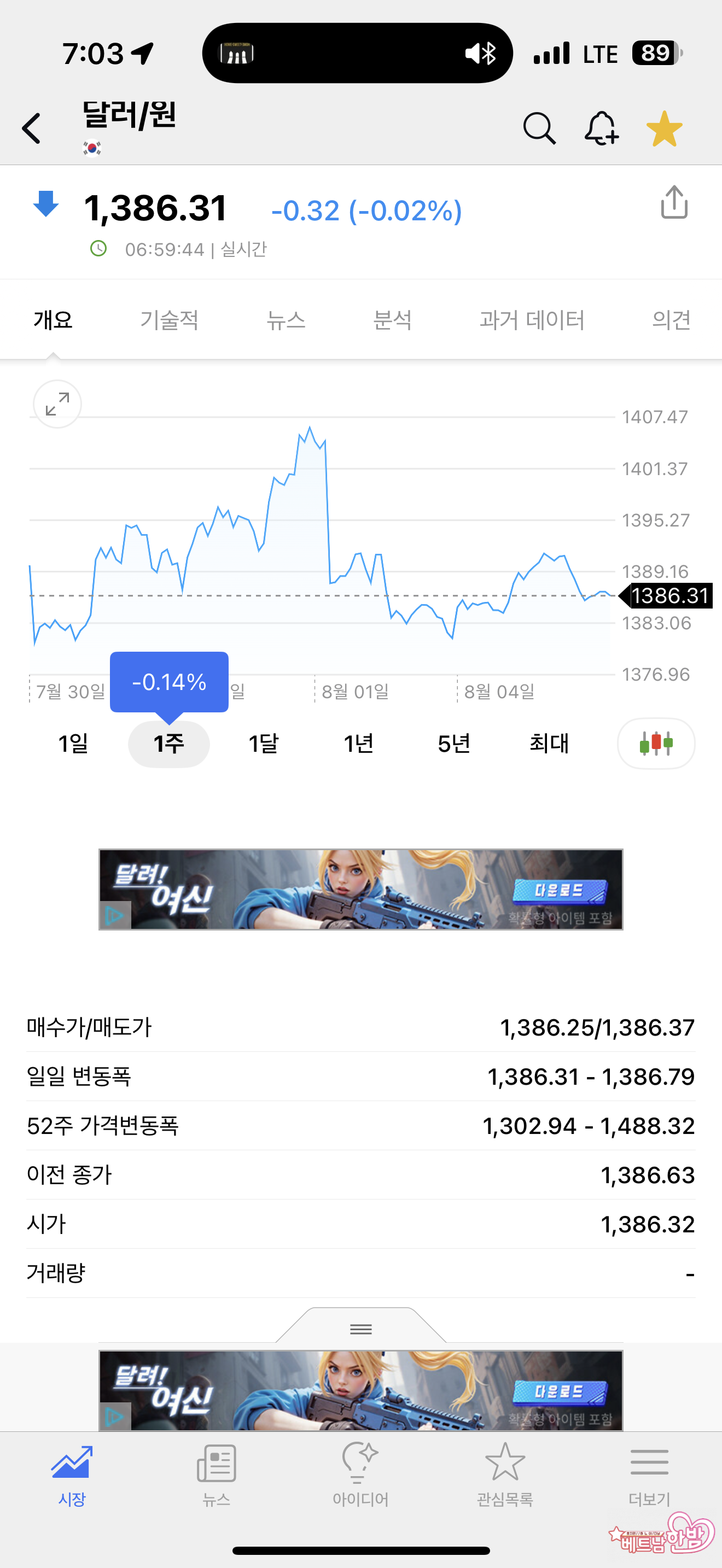Open the 아이디어 bottom tab

360,1472
